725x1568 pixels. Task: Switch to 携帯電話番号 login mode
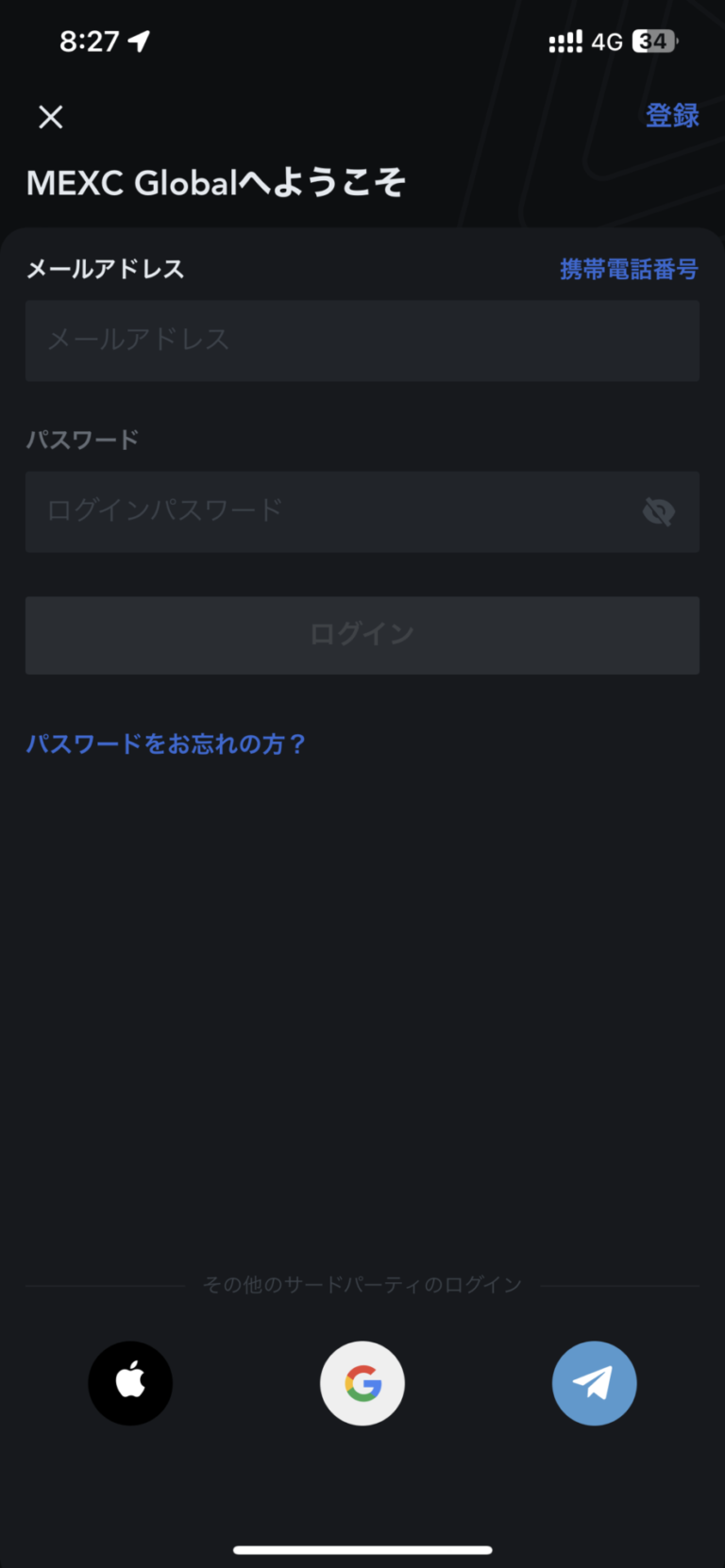click(x=628, y=270)
